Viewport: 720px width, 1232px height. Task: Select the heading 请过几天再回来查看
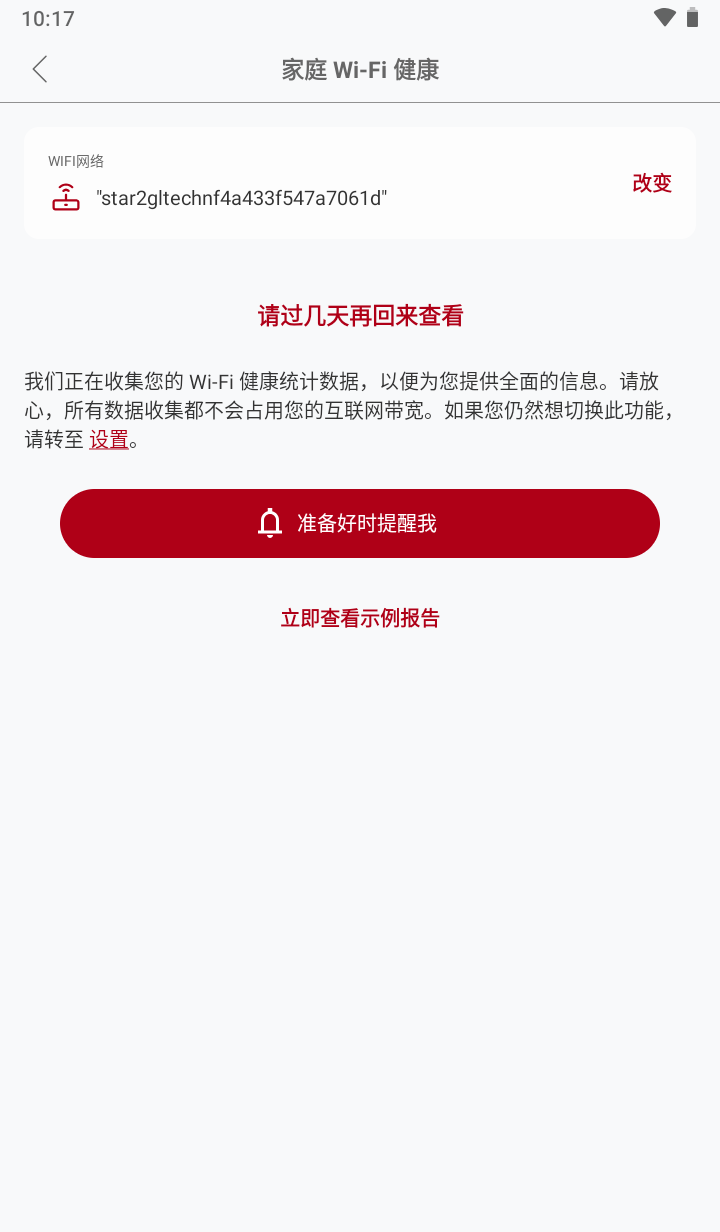tap(359, 314)
